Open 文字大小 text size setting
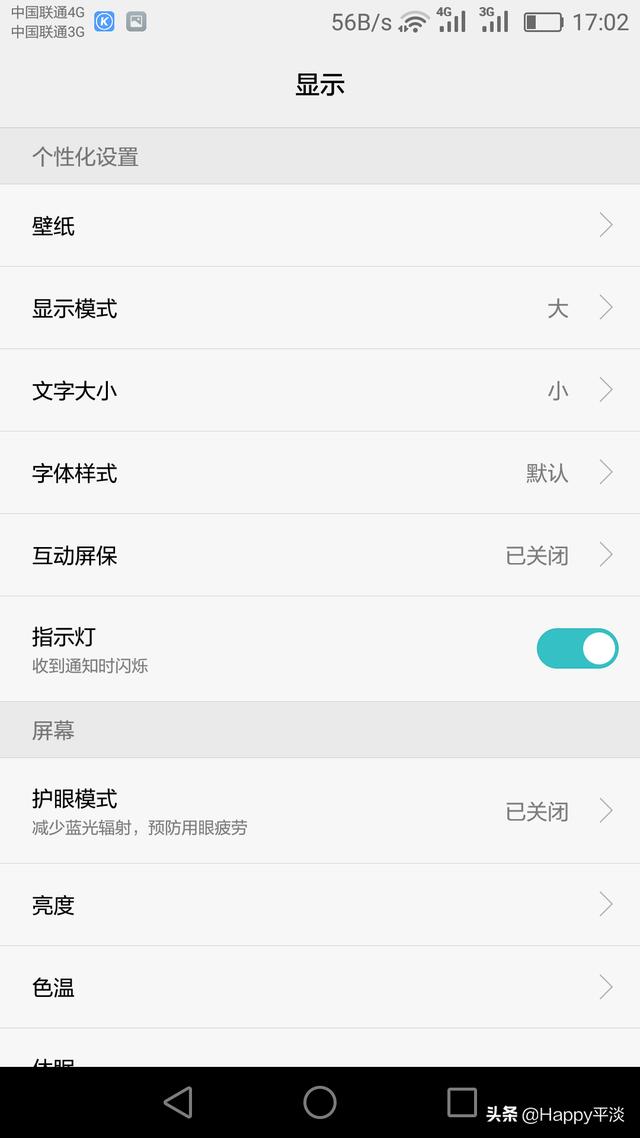640x1138 pixels. [320, 390]
